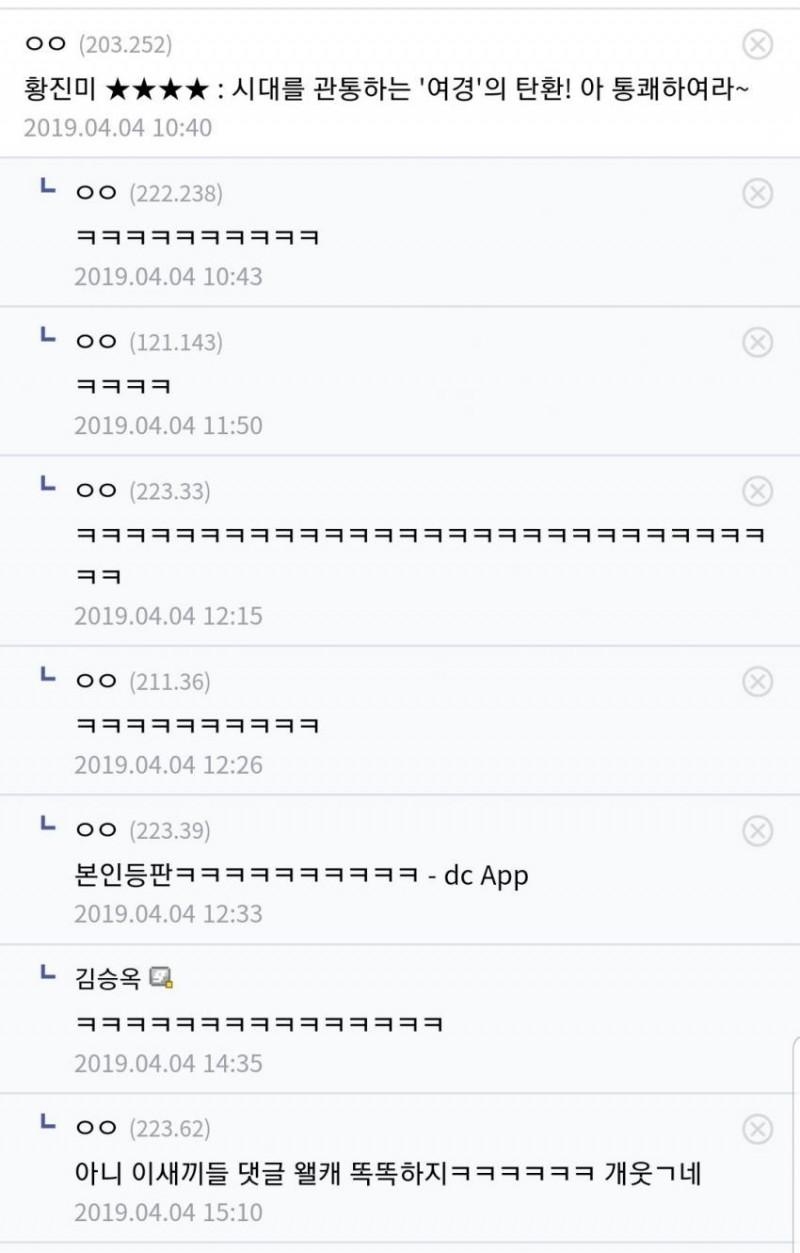
Task: Open 김승옥's gallog icon
Action: coord(162,978)
